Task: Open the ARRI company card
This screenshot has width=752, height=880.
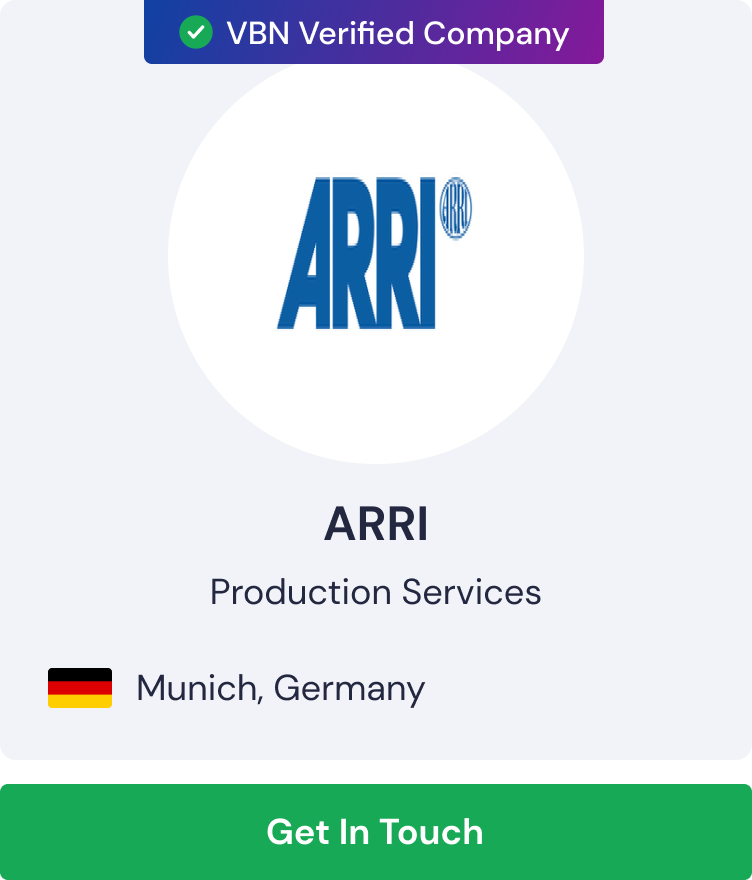Action: coord(376,526)
